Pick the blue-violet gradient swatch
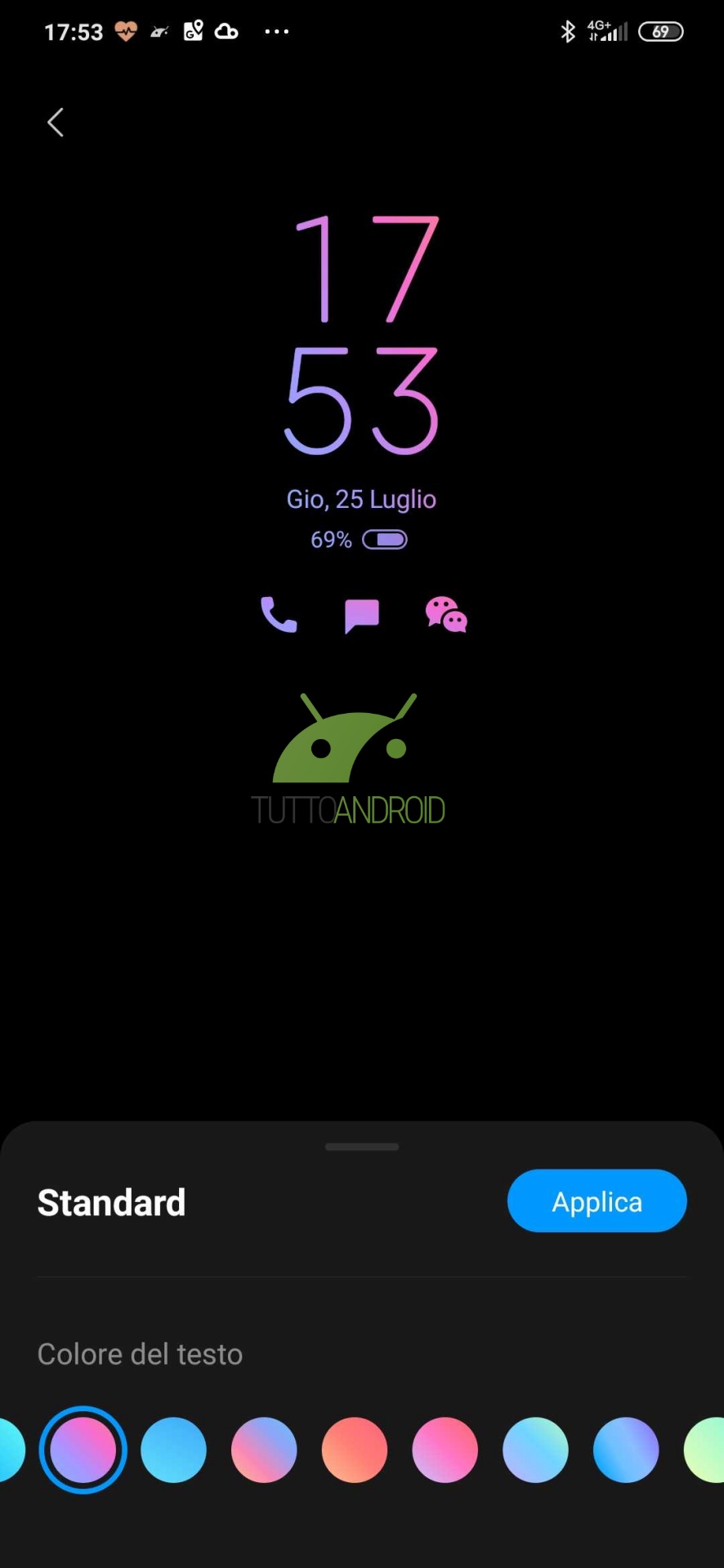This screenshot has width=724, height=1568. point(626,1450)
